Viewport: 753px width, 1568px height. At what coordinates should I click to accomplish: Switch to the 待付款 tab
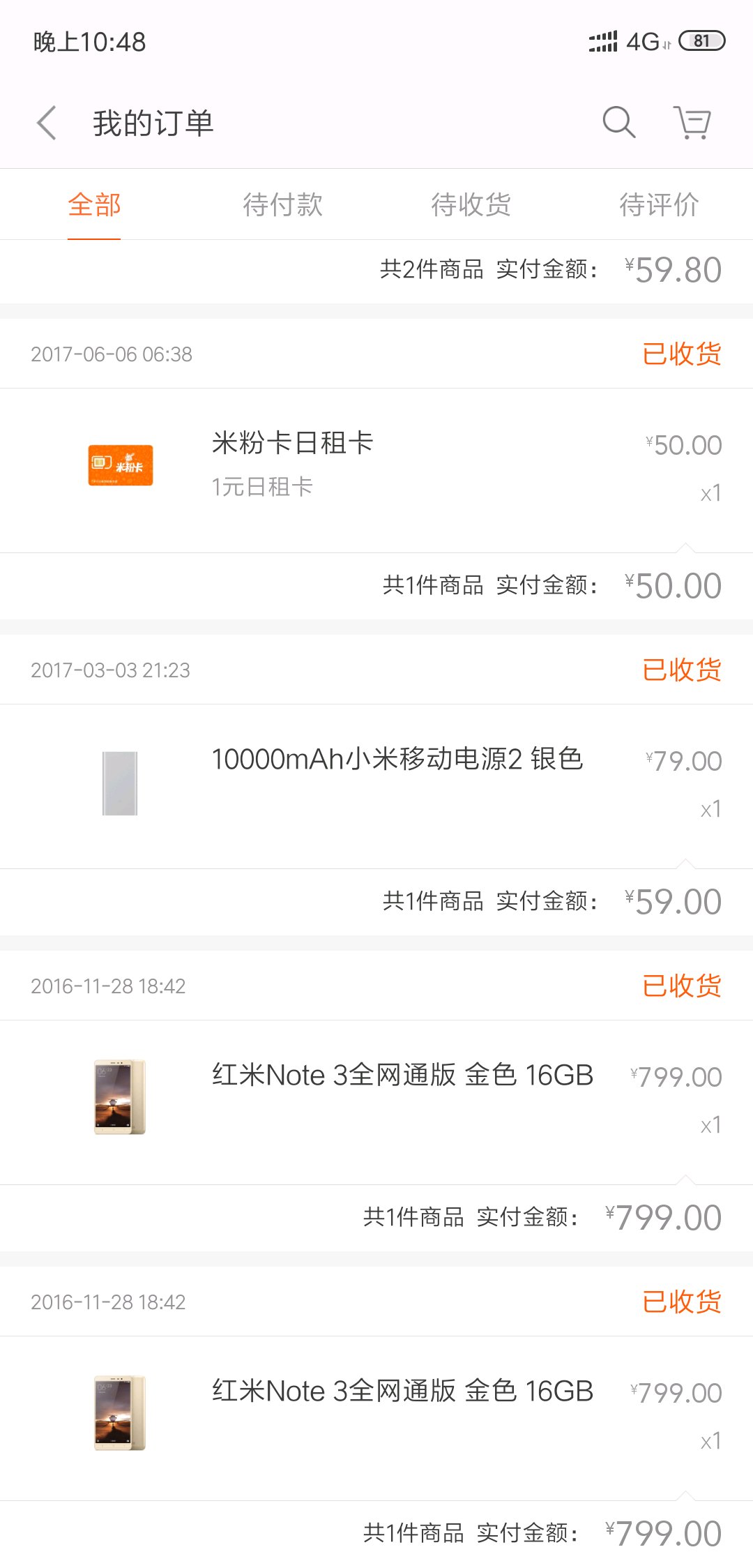[x=282, y=204]
